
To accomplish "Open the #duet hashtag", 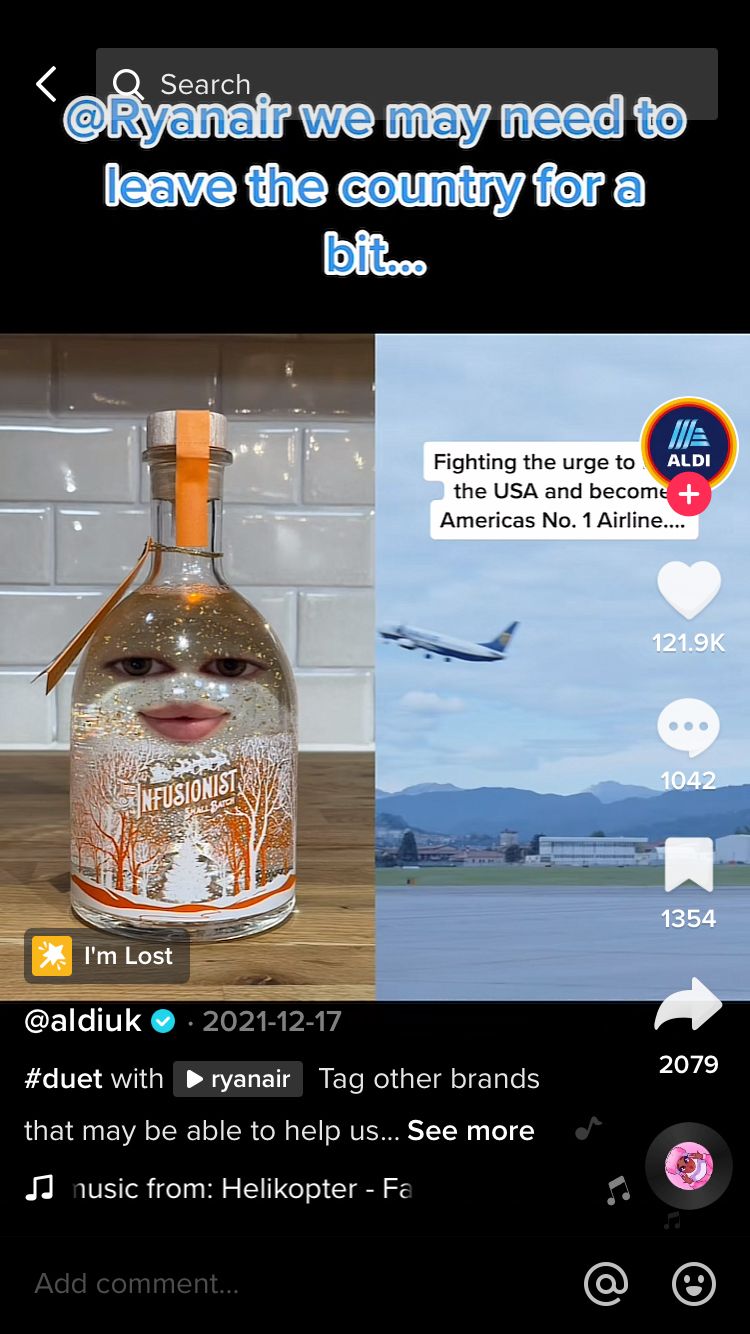I will tap(63, 1079).
